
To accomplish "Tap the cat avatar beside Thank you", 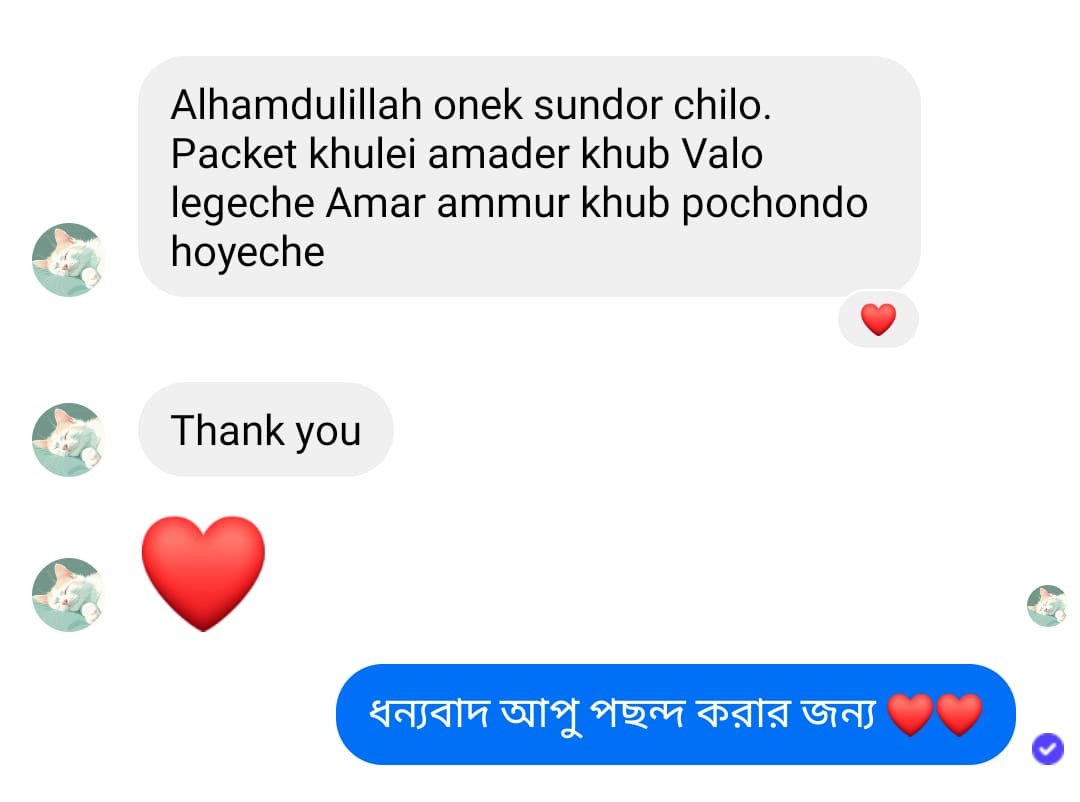I will click(69, 440).
